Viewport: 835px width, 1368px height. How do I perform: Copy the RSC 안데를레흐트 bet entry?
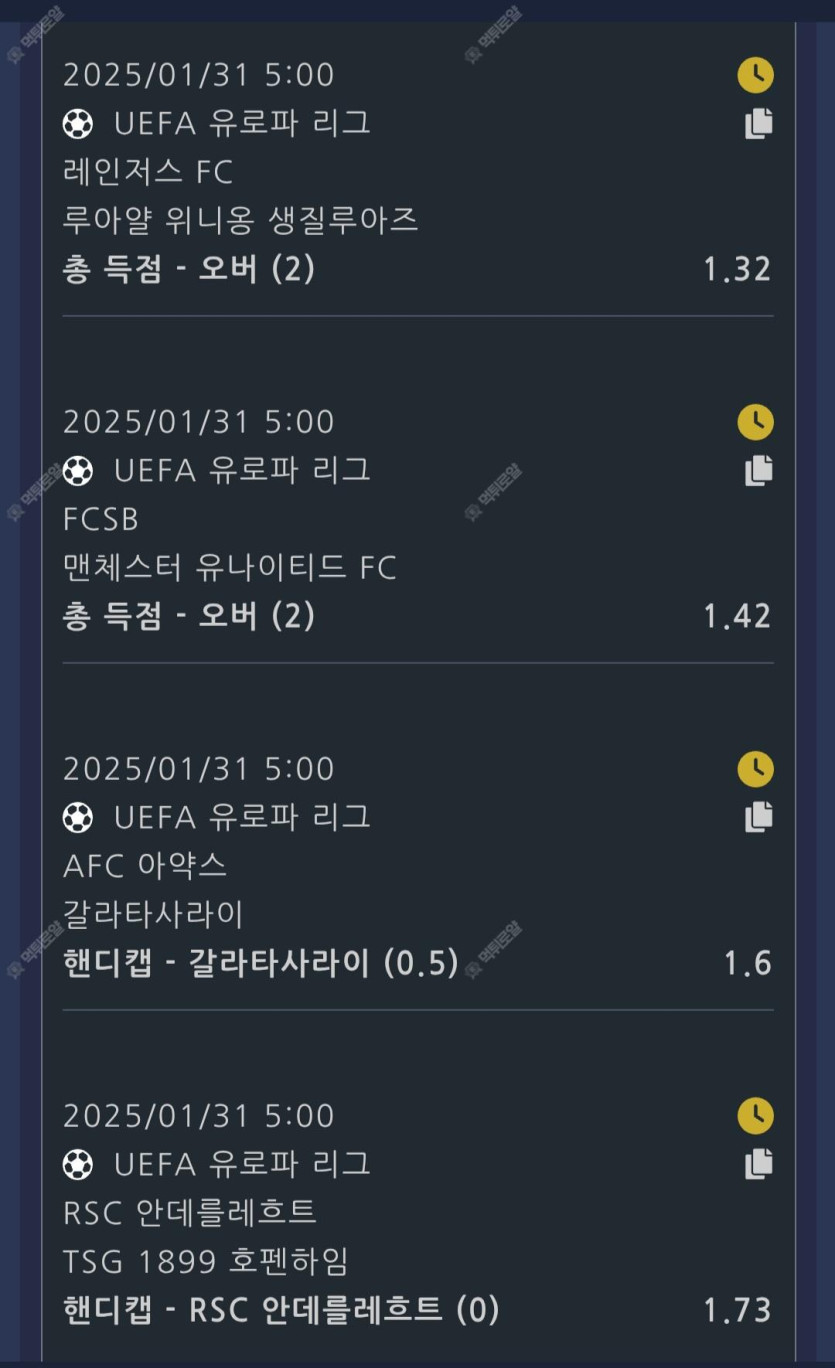point(758,1164)
